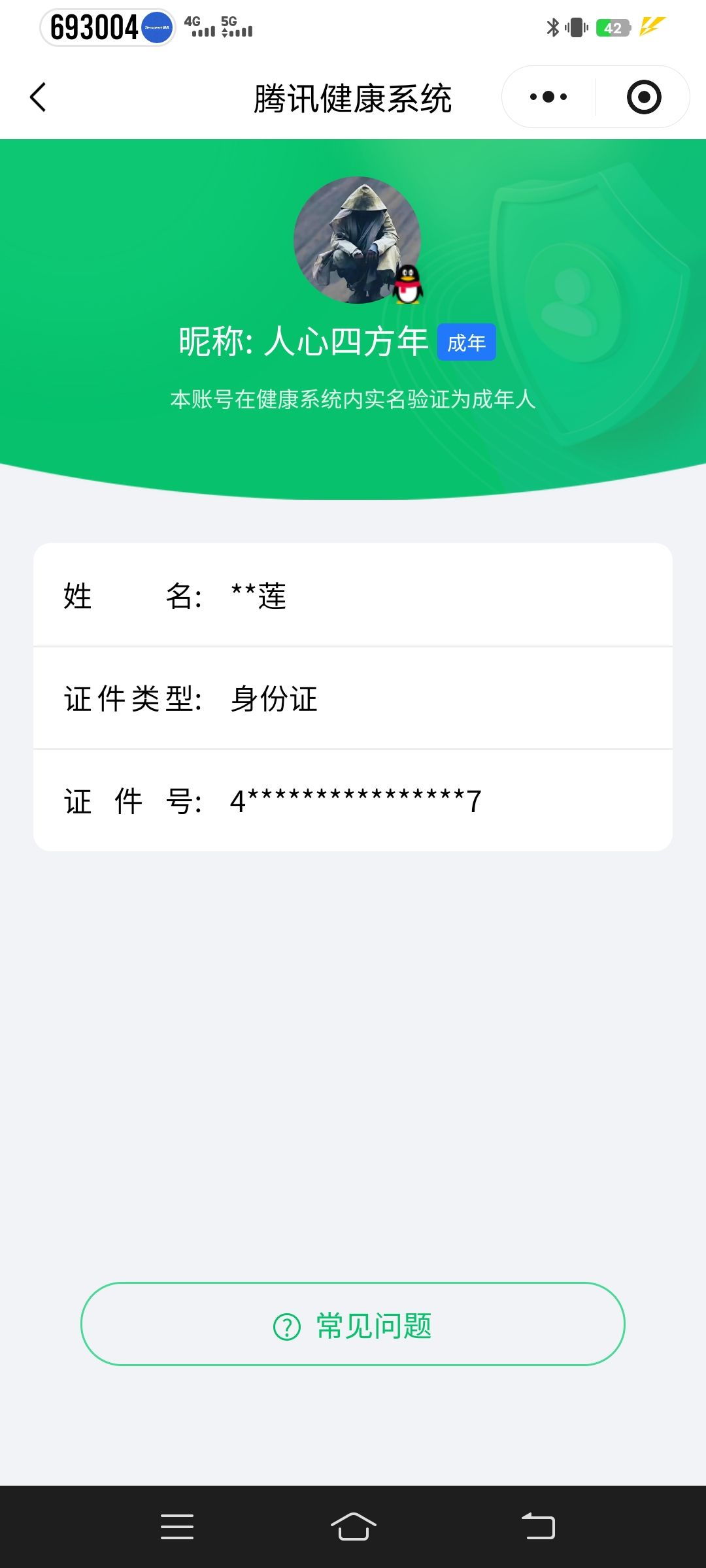Open the 姓名 row showing **莲
This screenshot has height=1568, width=706.
[353, 596]
